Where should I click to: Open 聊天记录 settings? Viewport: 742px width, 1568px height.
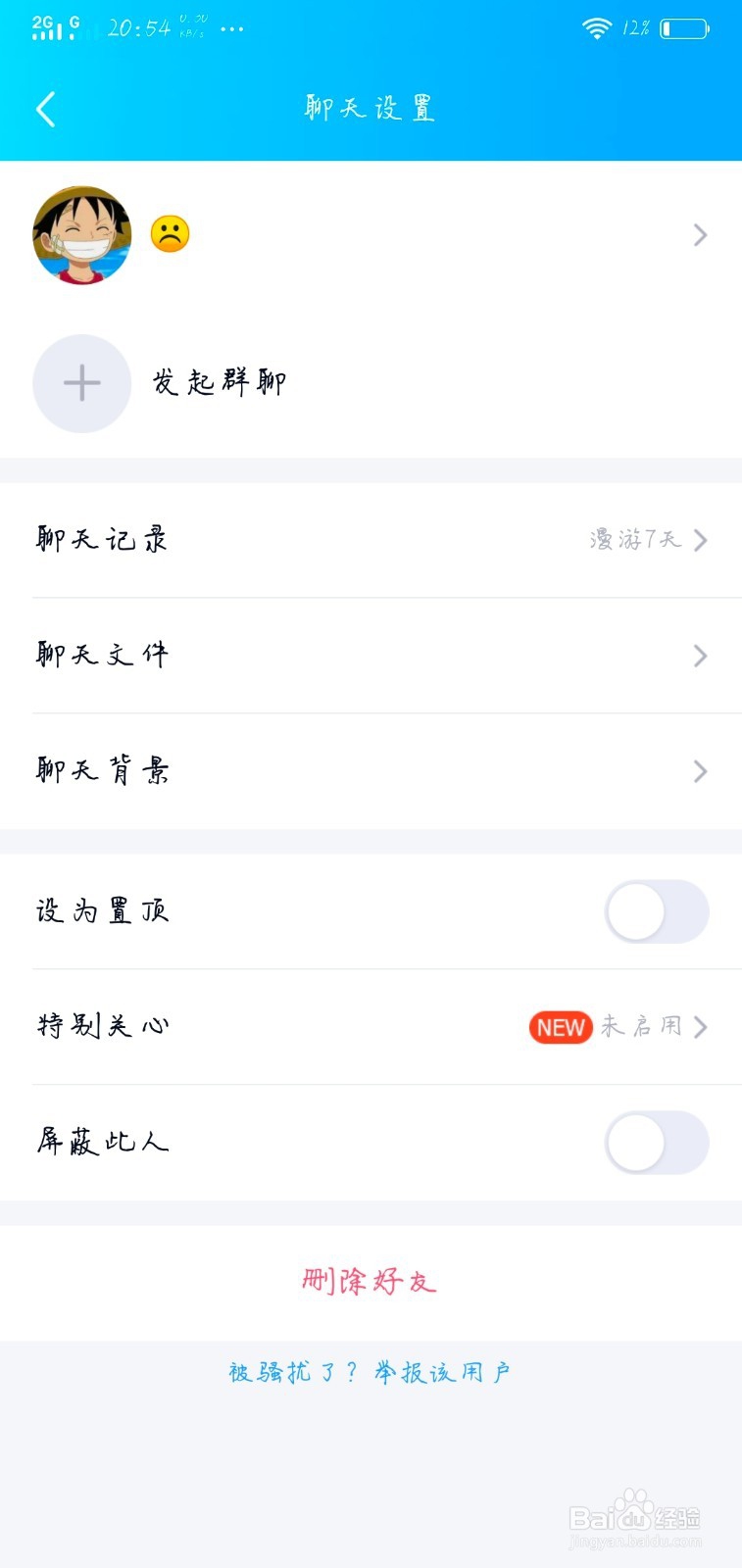[x=371, y=540]
